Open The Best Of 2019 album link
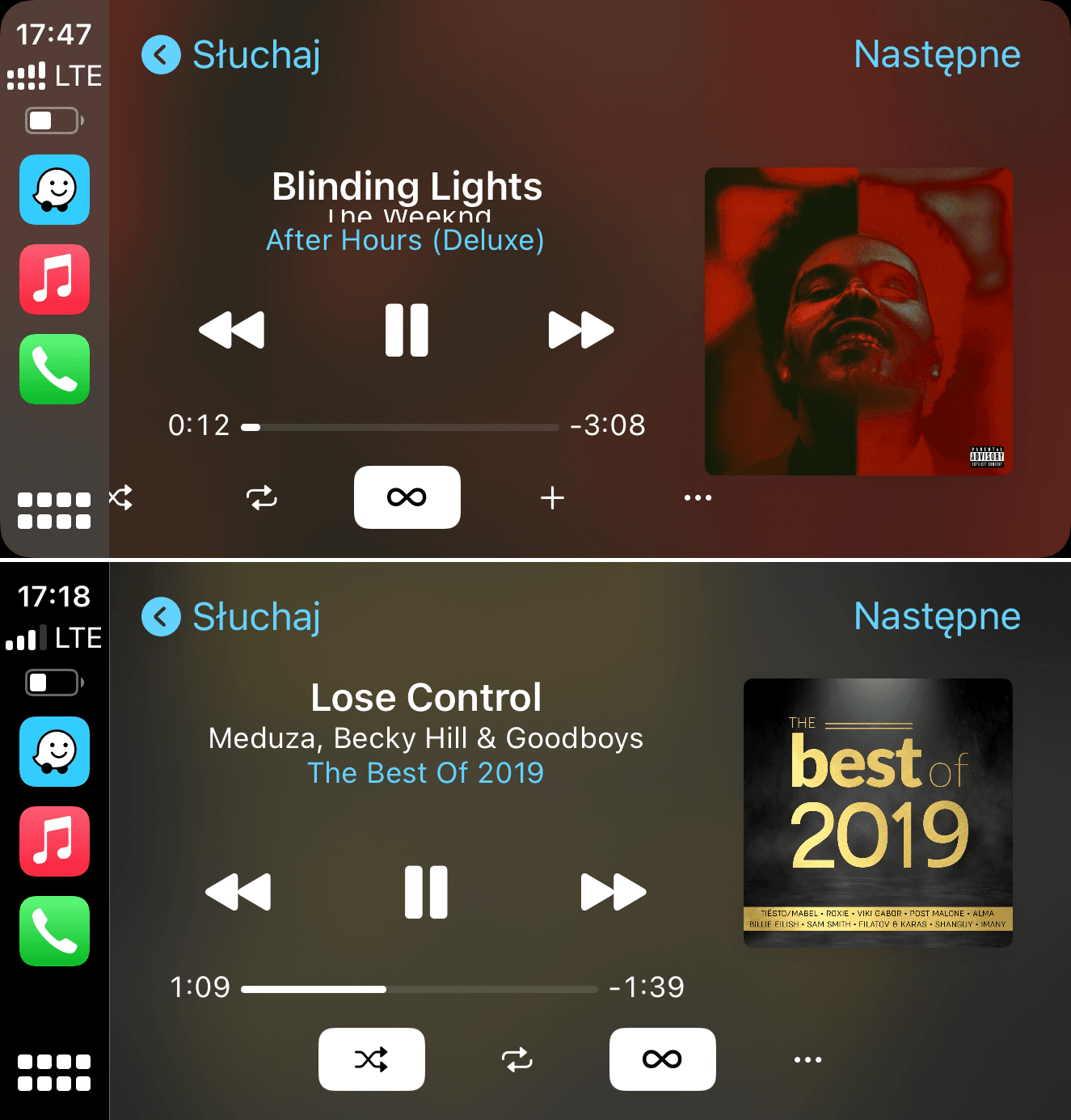 tap(426, 773)
